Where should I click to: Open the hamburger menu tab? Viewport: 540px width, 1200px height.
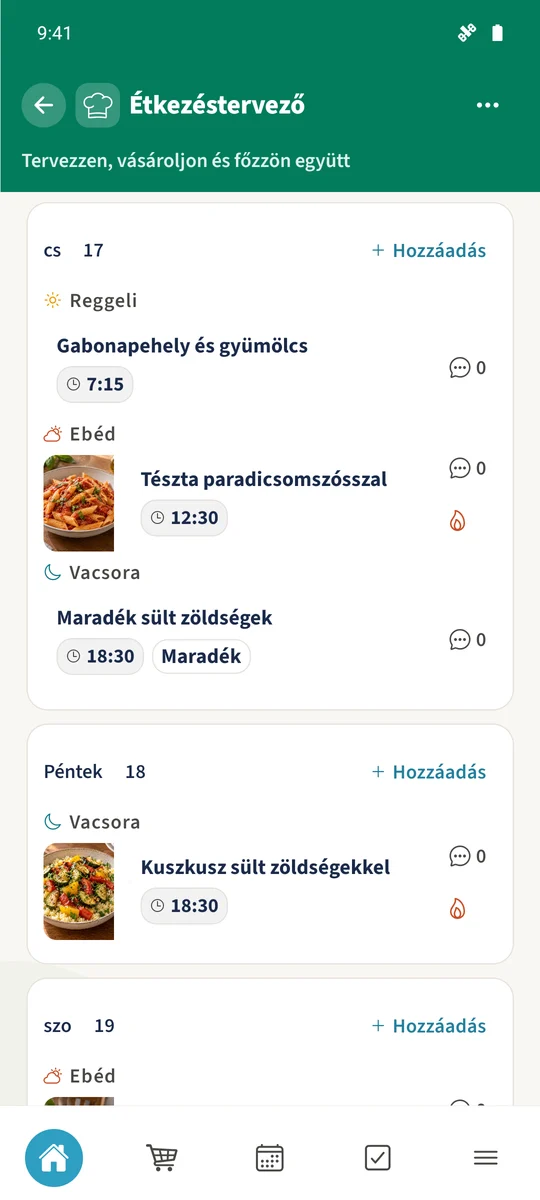point(486,1158)
